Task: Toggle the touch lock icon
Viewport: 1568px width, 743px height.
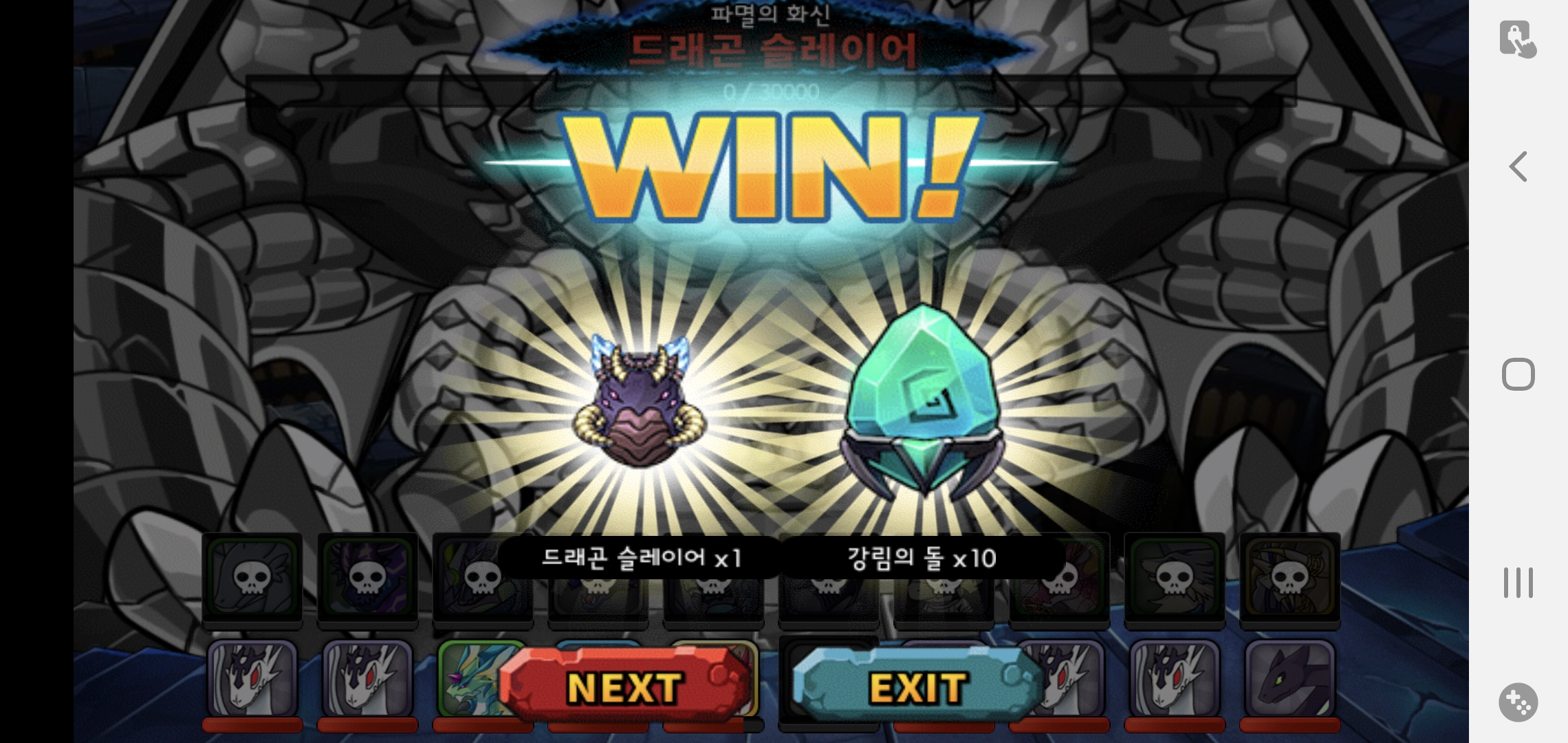Action: (x=1517, y=39)
